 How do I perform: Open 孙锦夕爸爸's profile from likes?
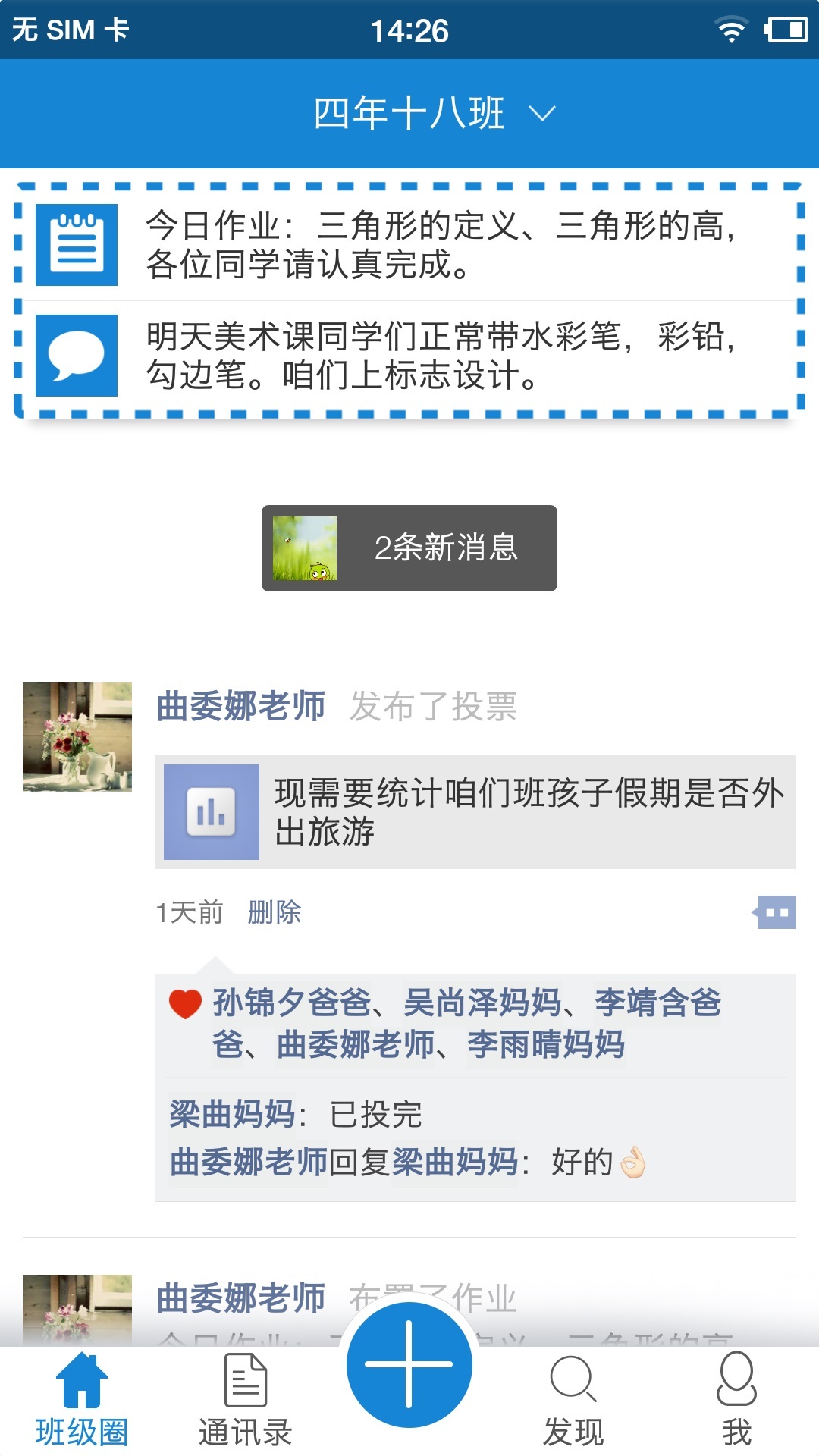(x=292, y=1003)
